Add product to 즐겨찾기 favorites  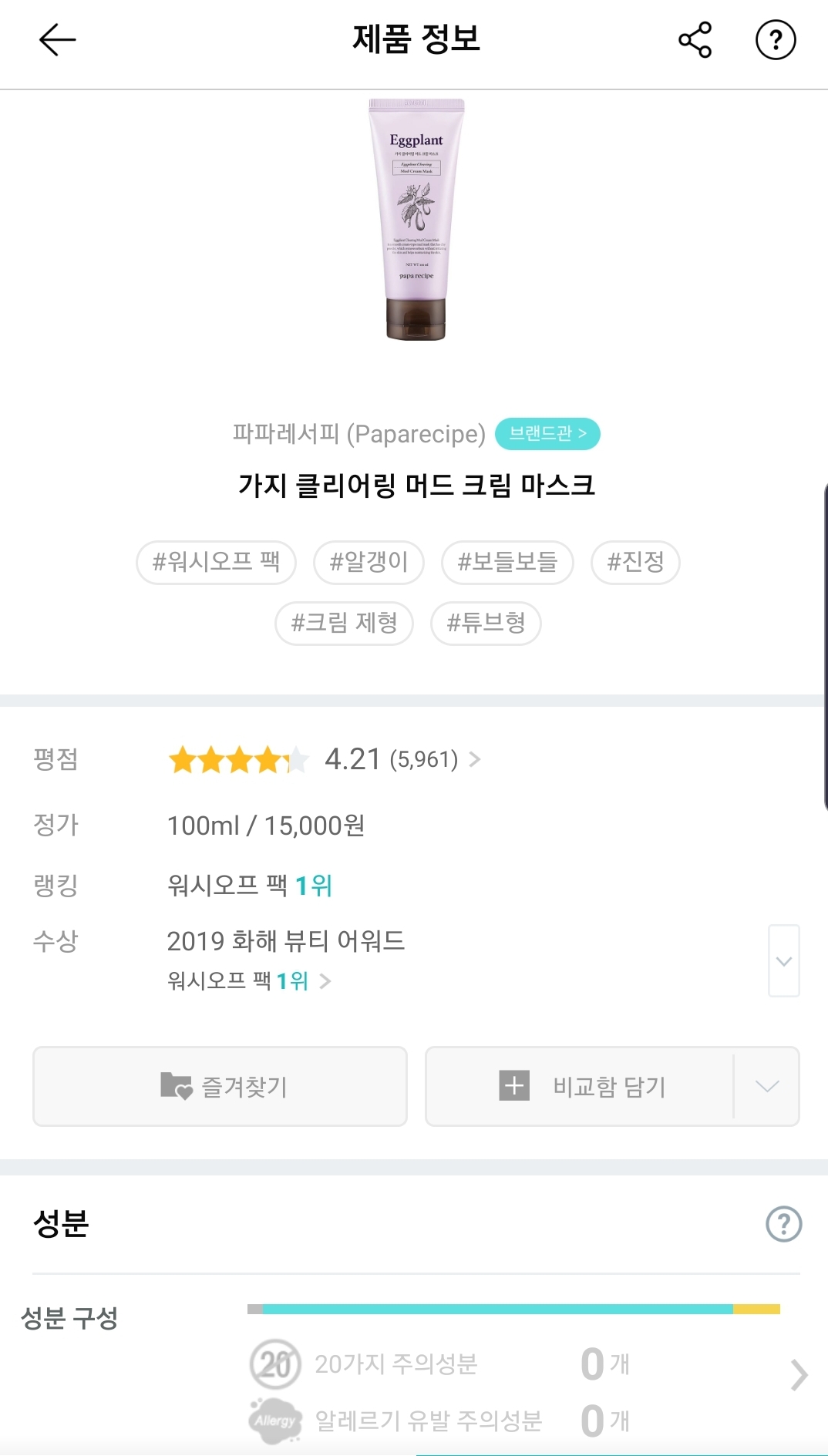click(x=220, y=1086)
